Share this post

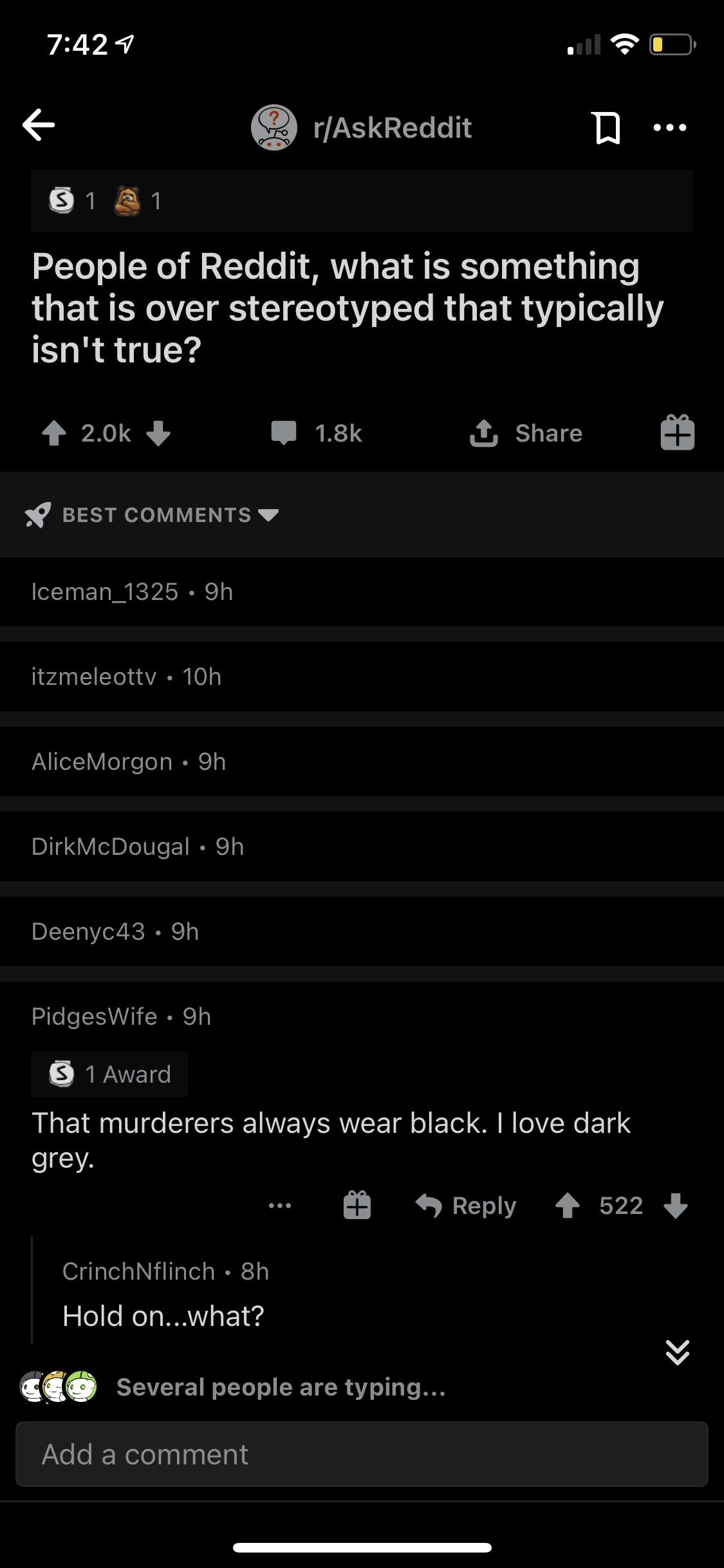(x=526, y=433)
